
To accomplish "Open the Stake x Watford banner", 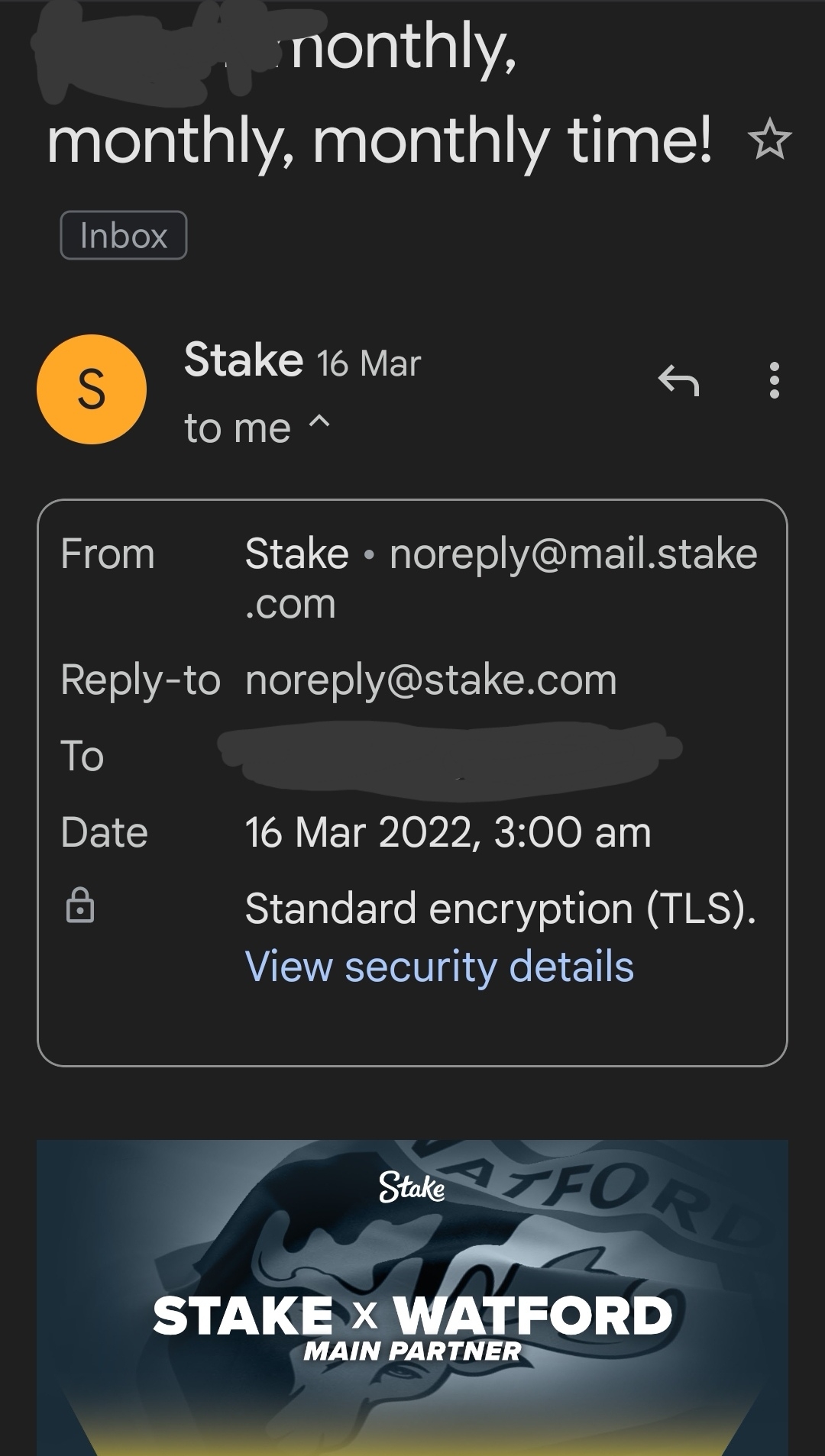I will tap(412, 1298).
